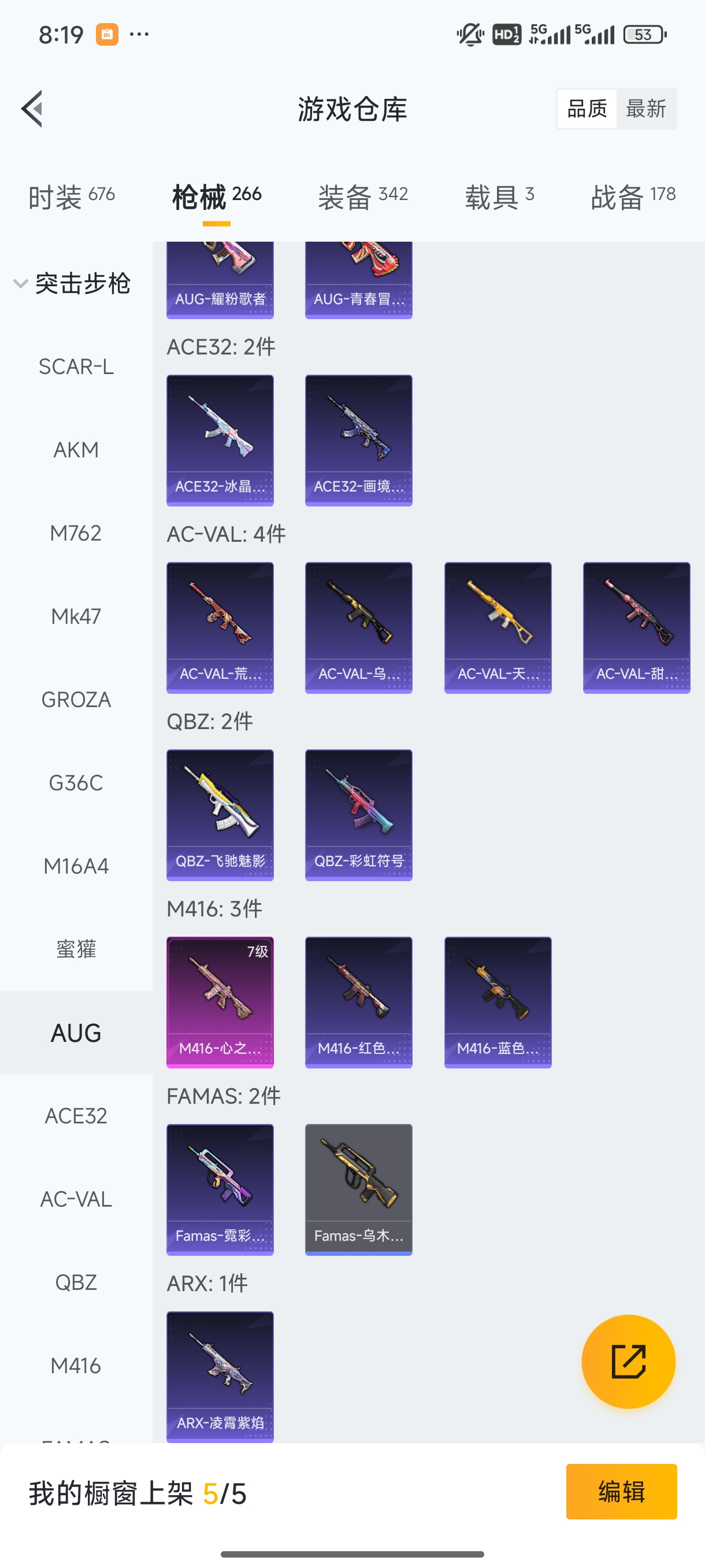Switch to the 战备 tab
Screen dimensions: 705x1568
click(633, 197)
